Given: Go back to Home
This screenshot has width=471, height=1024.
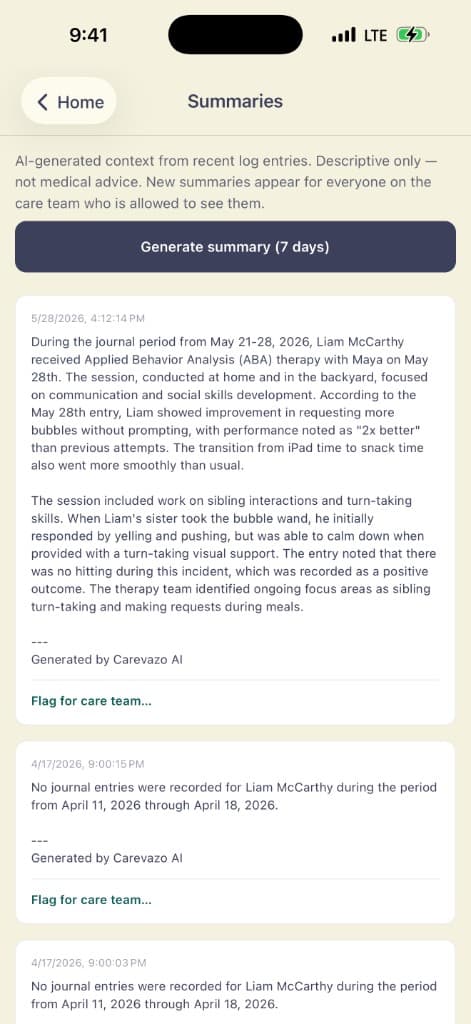Looking at the screenshot, I should coord(69,101).
